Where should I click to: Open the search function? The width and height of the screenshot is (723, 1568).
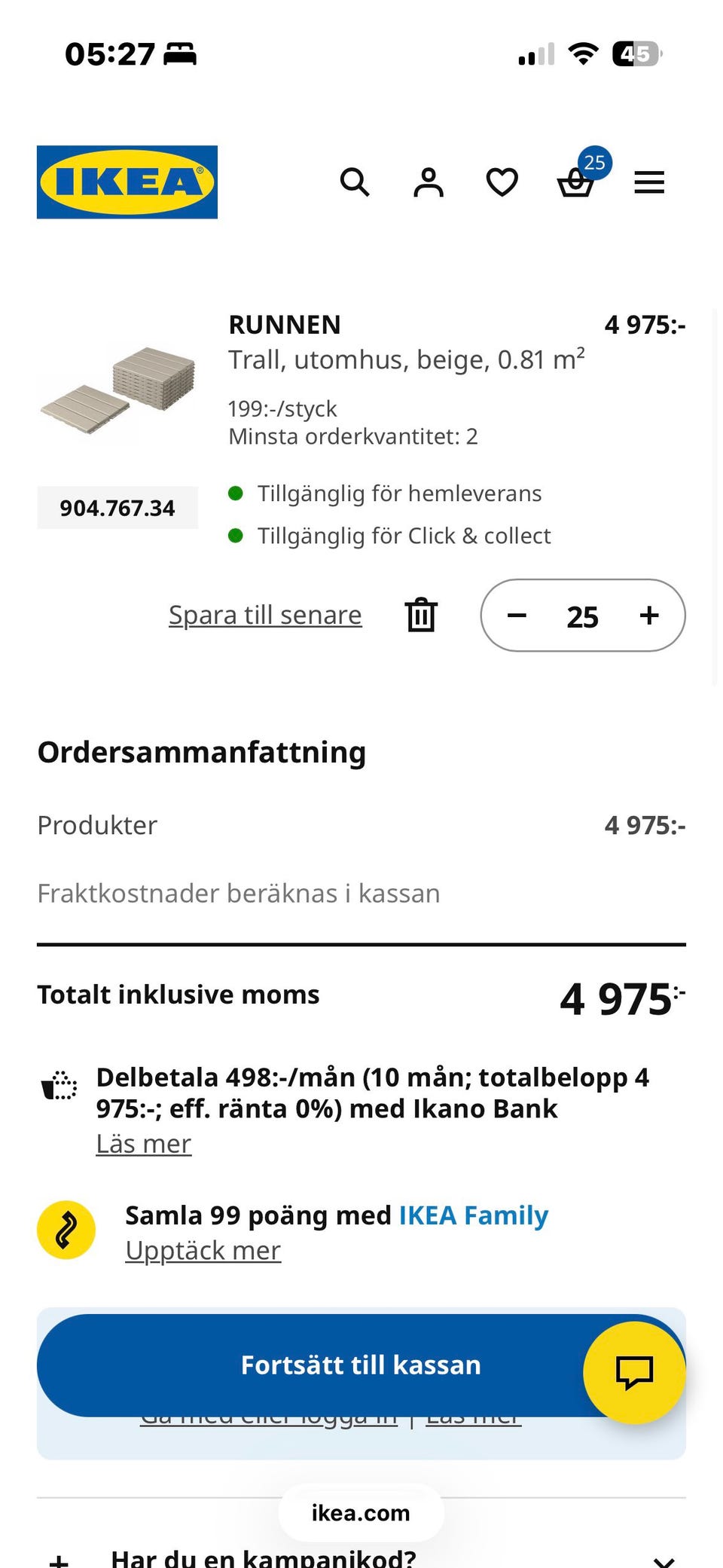pyautogui.click(x=355, y=182)
